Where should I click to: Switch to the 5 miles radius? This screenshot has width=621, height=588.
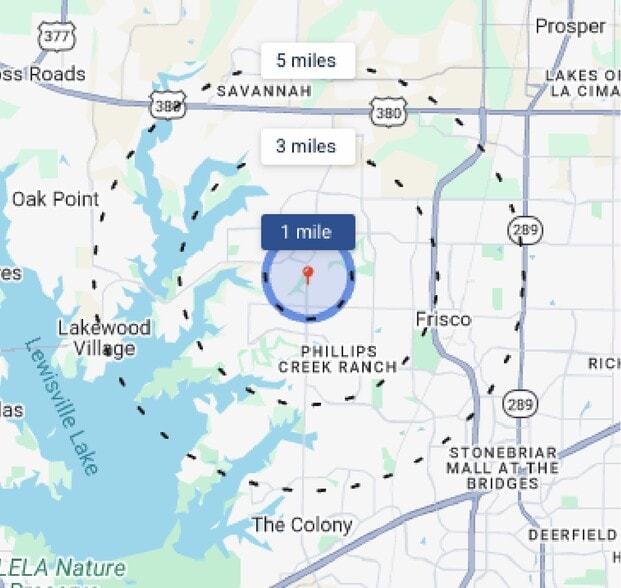point(307,60)
